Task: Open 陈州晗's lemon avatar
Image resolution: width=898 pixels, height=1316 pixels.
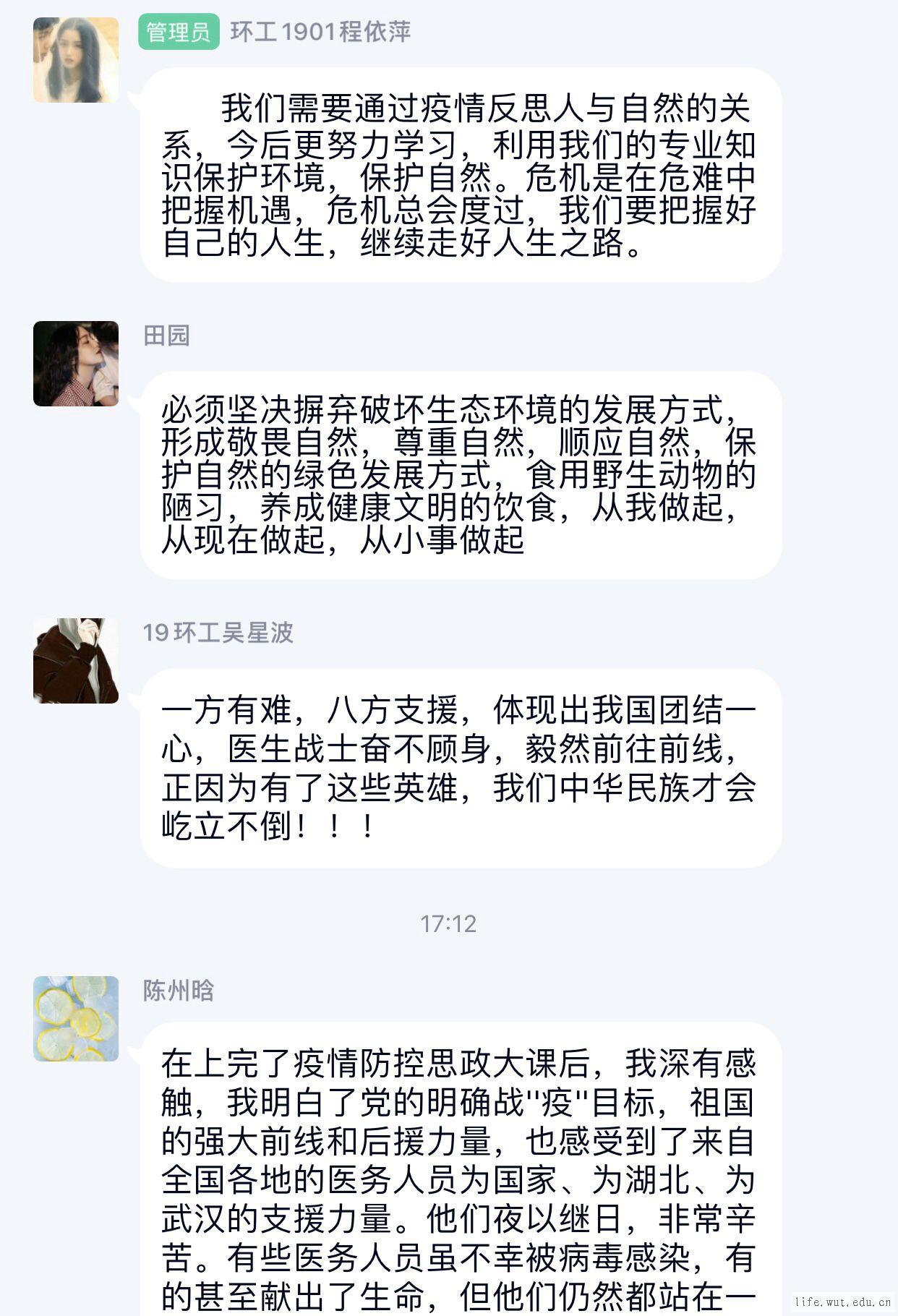Action: click(76, 1019)
